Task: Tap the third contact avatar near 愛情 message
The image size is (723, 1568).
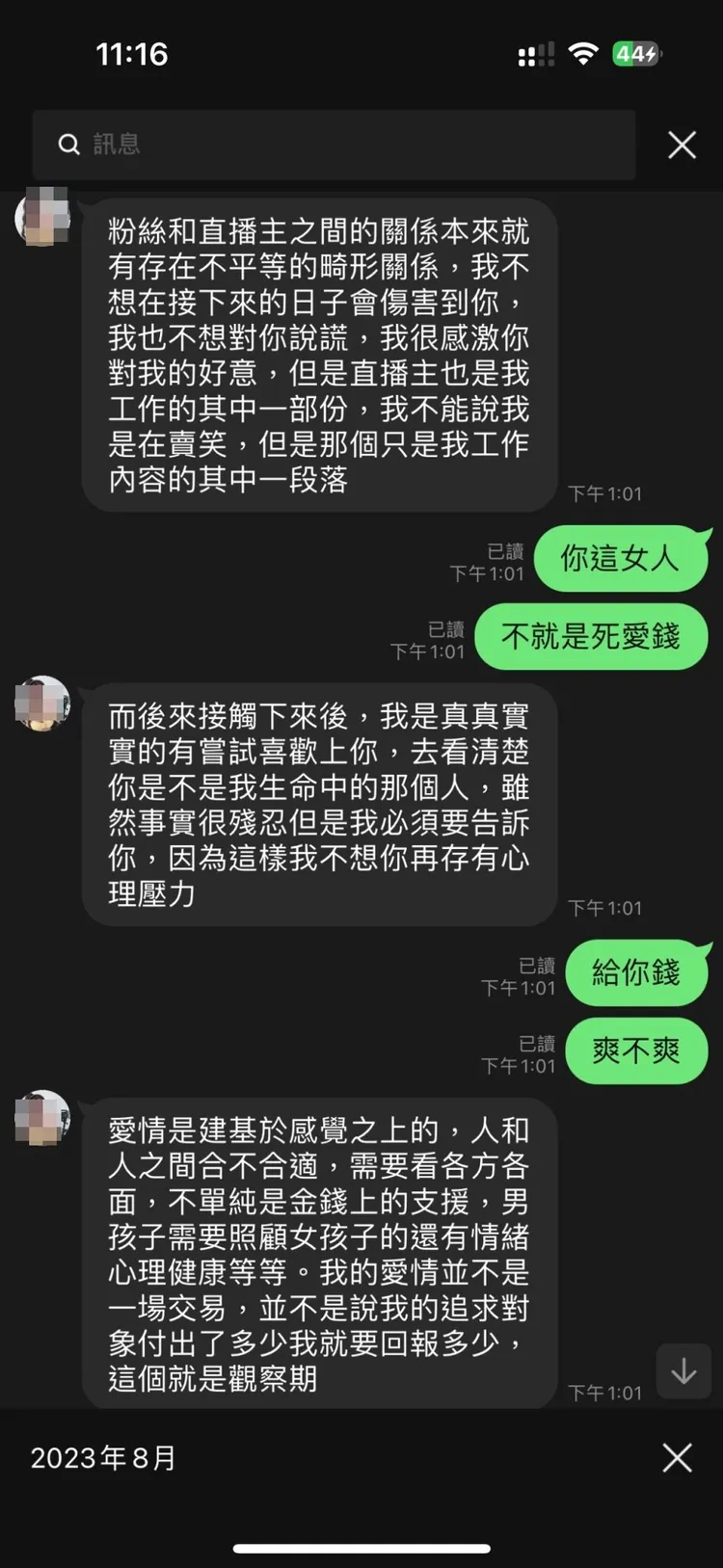Action: coord(42,1117)
